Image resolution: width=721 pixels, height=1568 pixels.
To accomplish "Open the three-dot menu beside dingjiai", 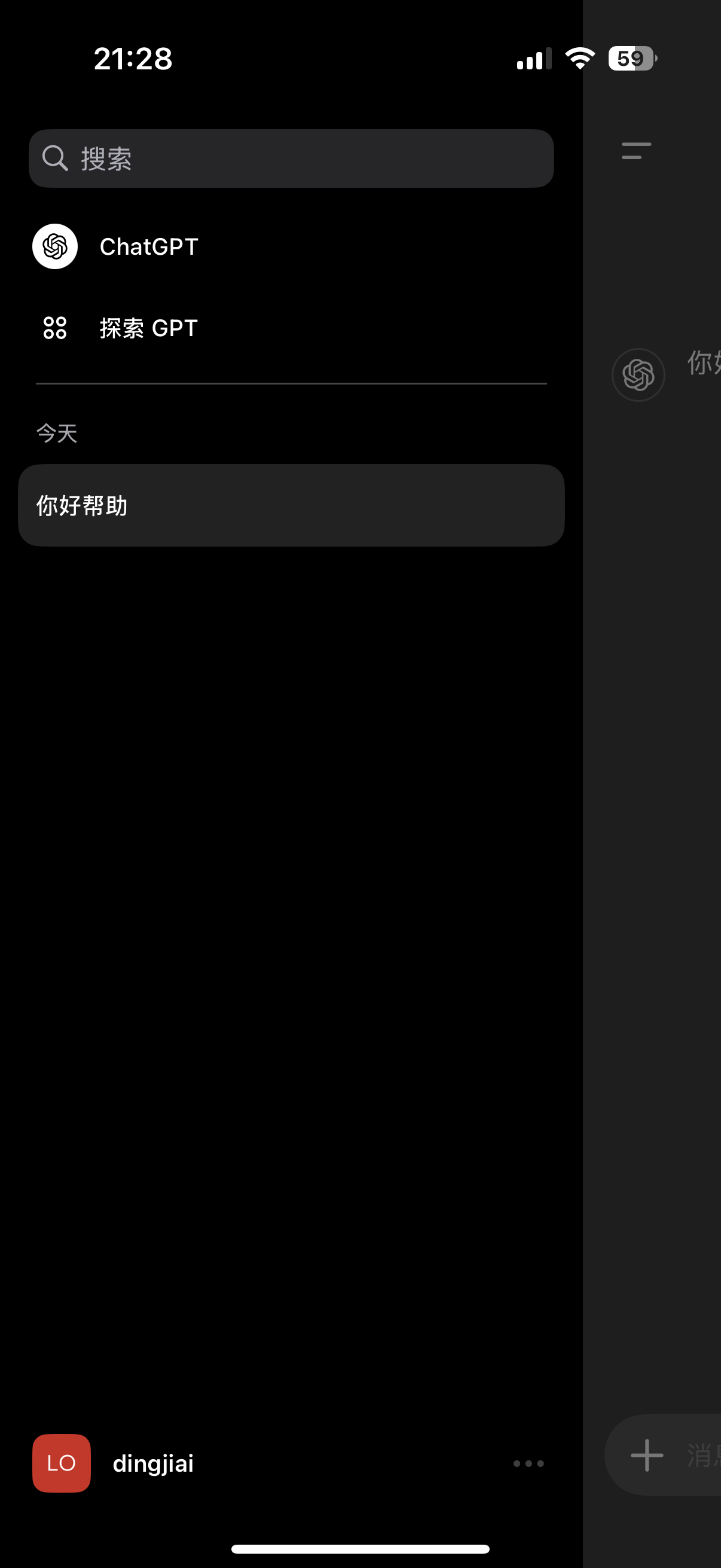I will pyautogui.click(x=528, y=1463).
